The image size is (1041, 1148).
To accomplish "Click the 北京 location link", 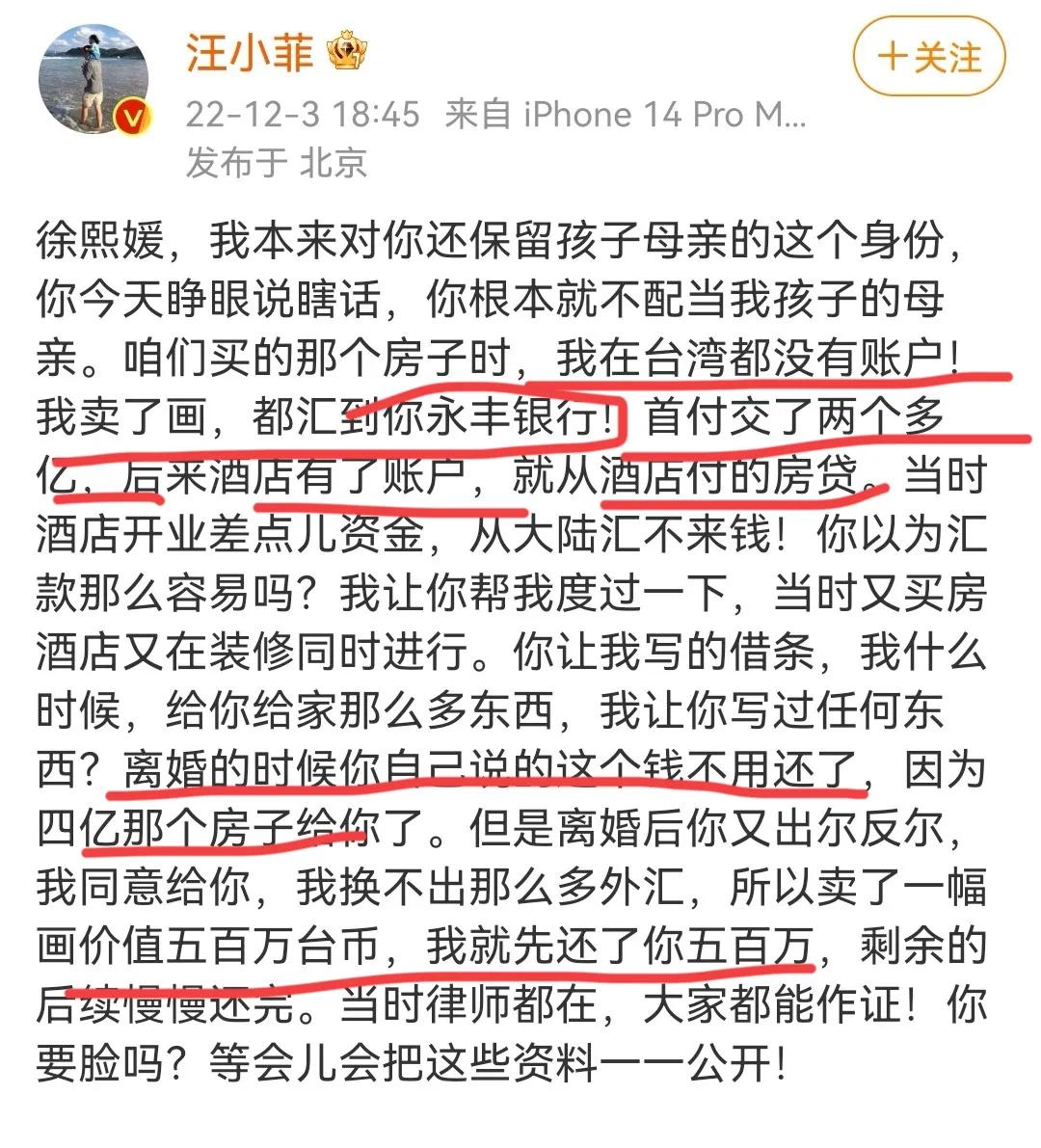I will coord(333,164).
